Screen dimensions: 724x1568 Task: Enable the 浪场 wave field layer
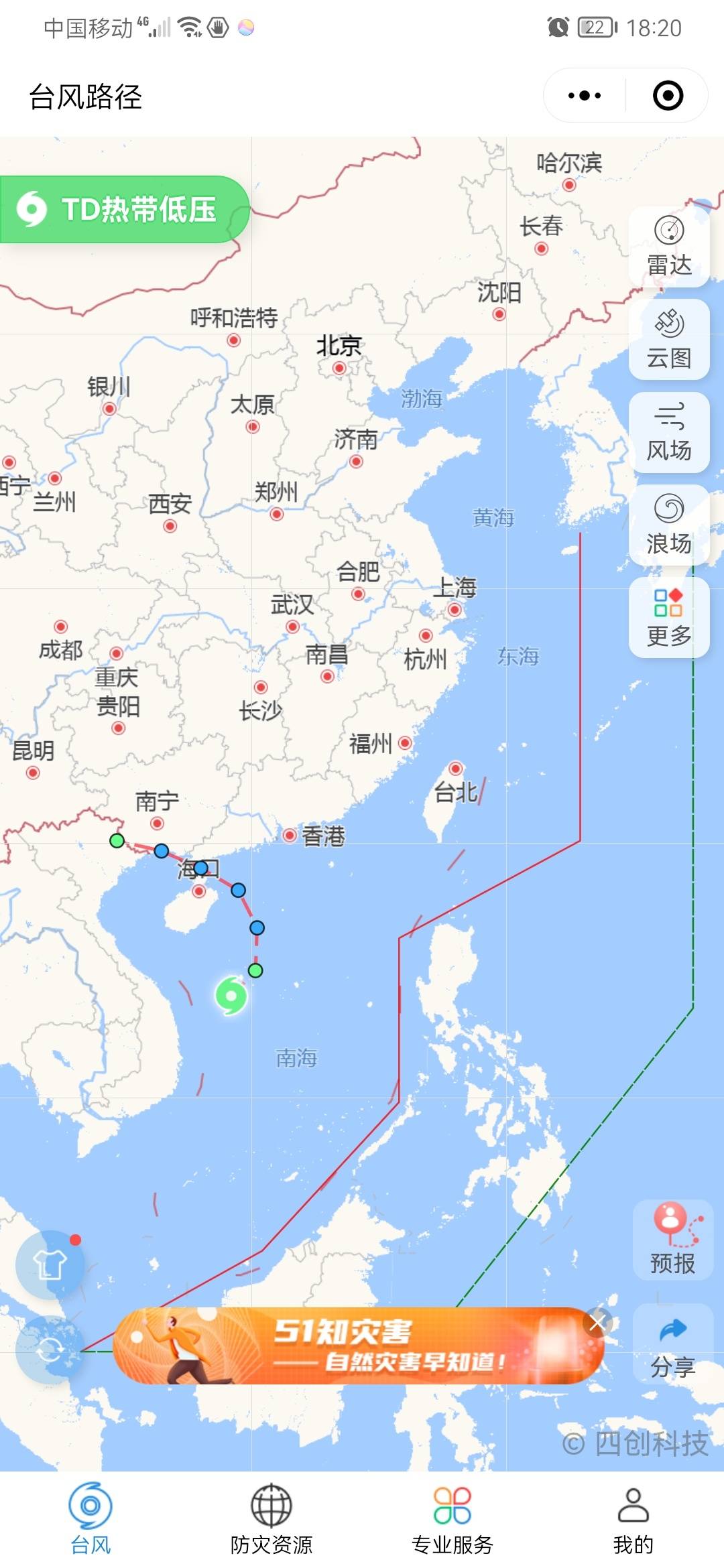(x=669, y=525)
